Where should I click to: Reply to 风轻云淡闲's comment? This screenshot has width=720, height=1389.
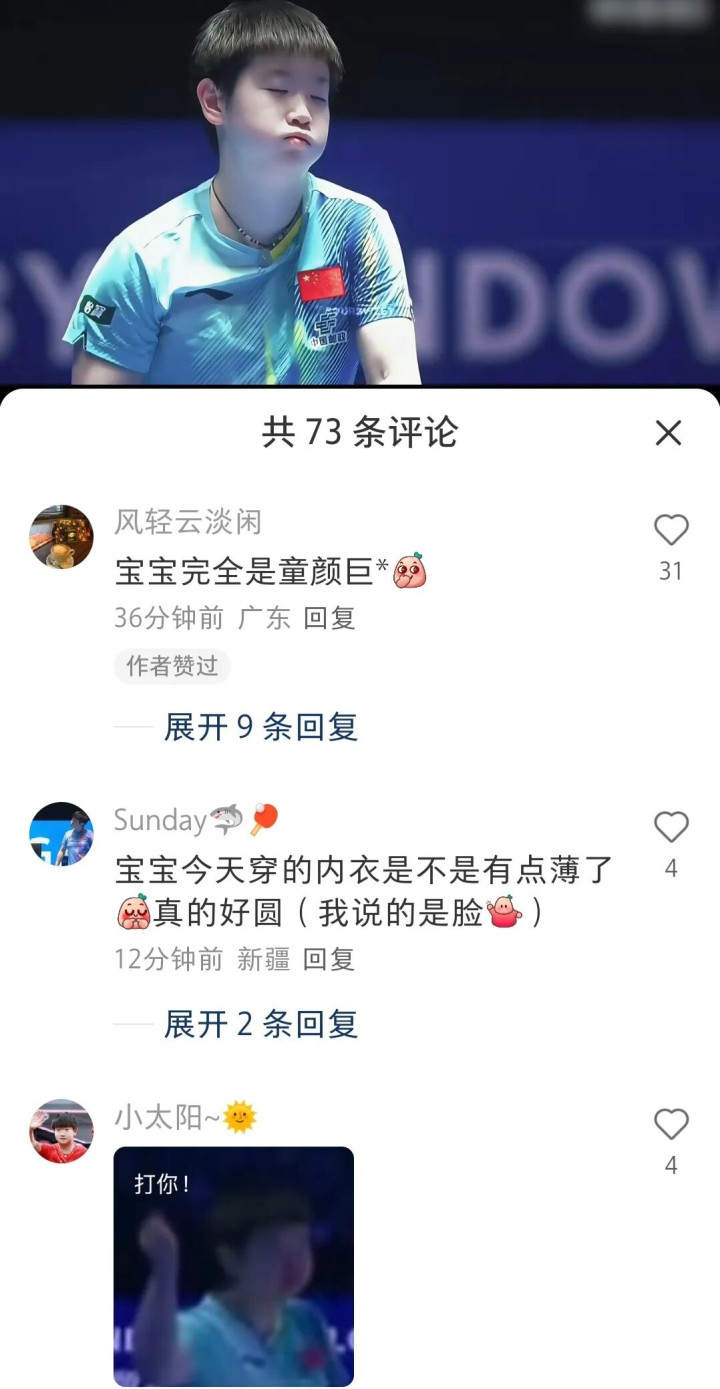click(329, 618)
